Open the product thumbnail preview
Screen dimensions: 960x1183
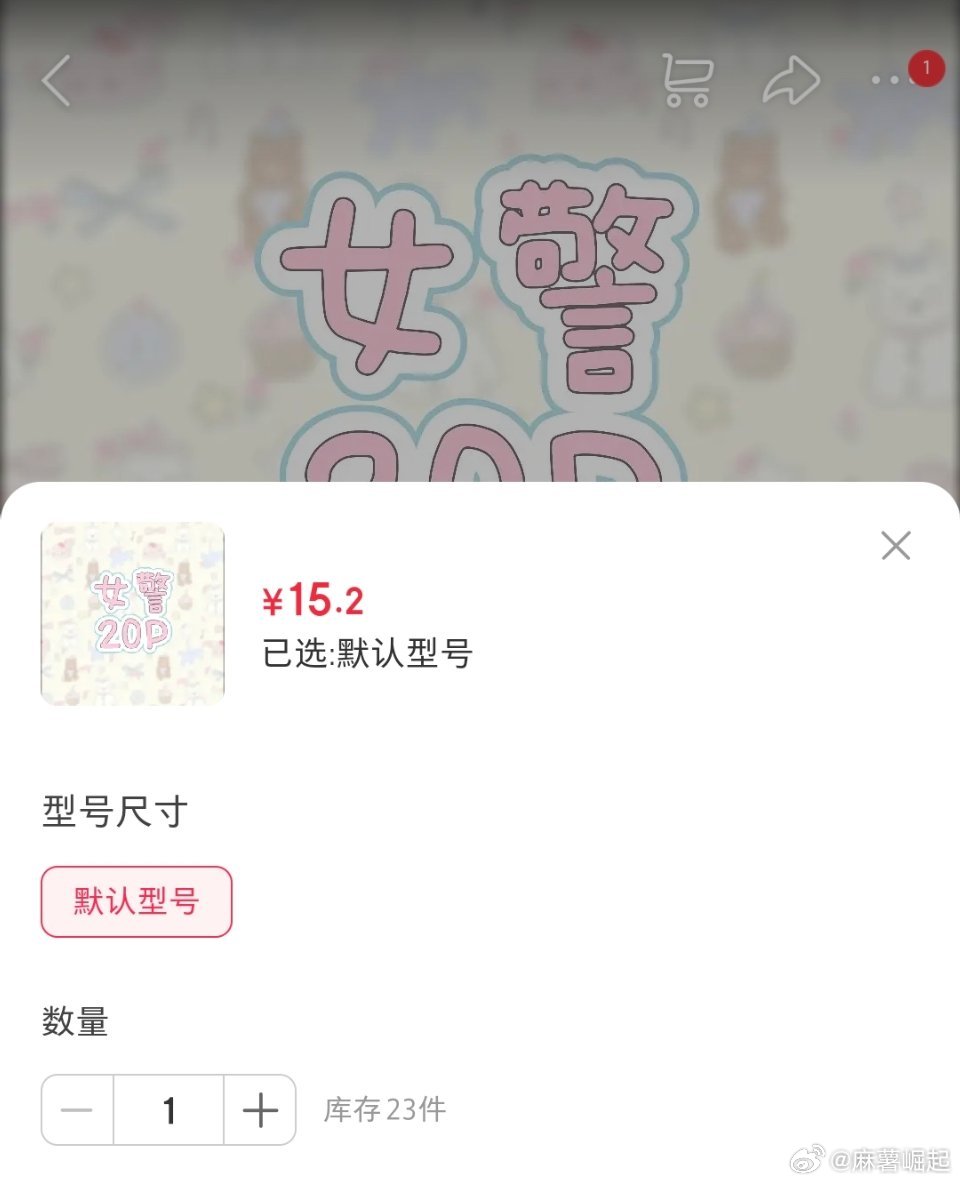tap(132, 614)
